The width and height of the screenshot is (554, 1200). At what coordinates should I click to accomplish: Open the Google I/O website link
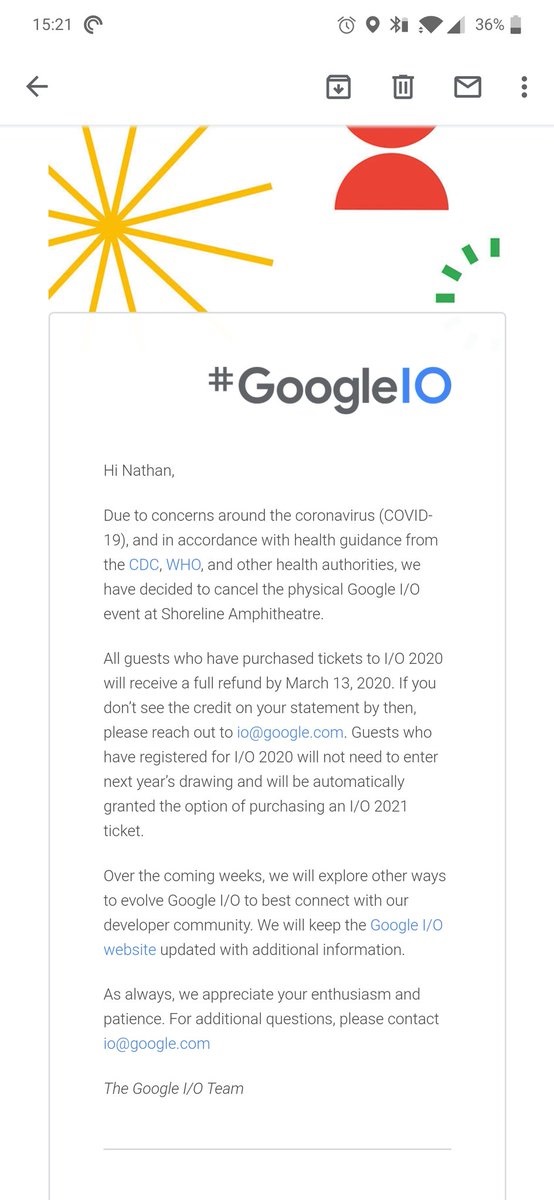coord(273,937)
